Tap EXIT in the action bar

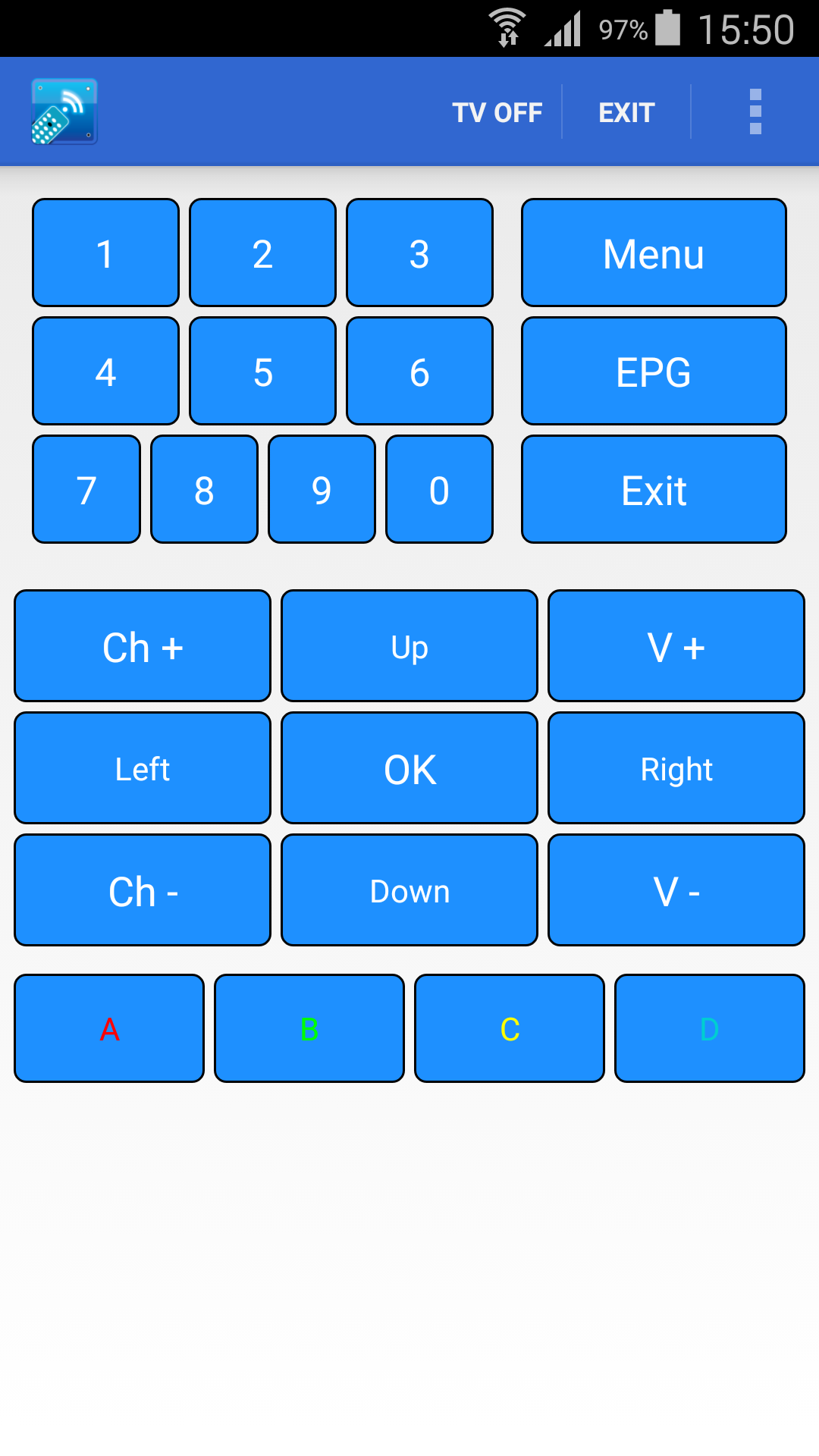pos(626,111)
